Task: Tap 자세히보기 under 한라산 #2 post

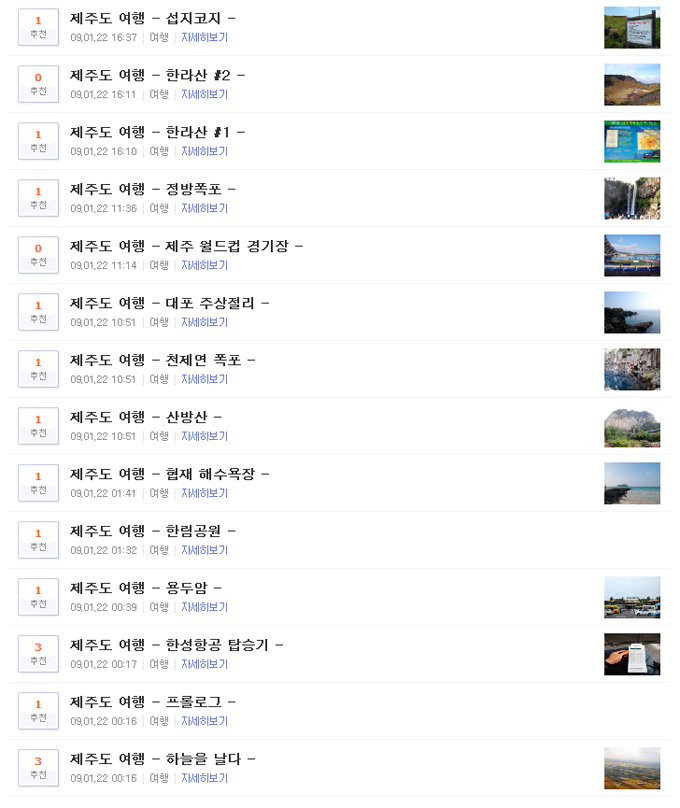Action: point(204,94)
